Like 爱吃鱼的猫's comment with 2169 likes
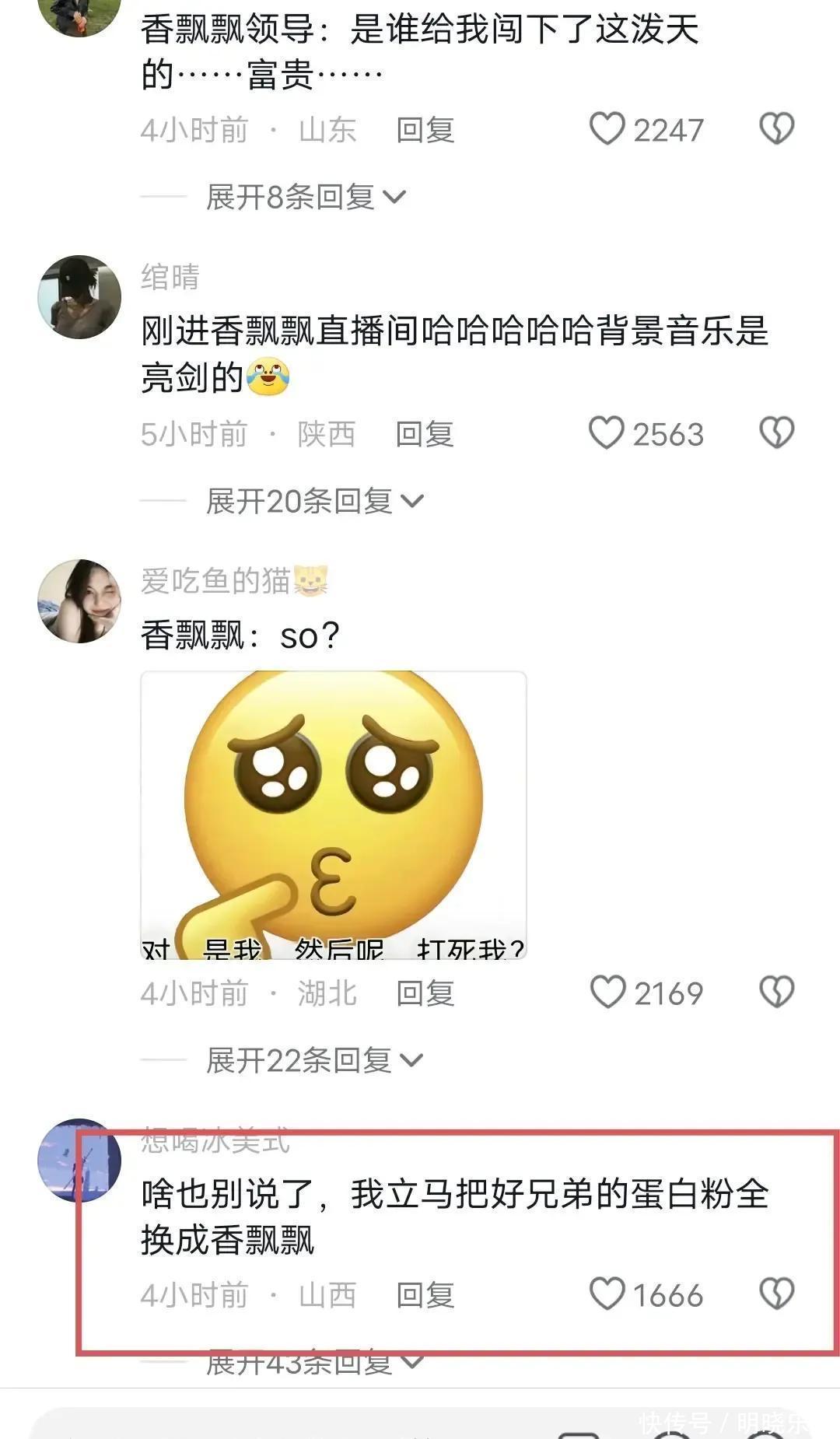The width and height of the screenshot is (840, 1439). pyautogui.click(x=607, y=993)
